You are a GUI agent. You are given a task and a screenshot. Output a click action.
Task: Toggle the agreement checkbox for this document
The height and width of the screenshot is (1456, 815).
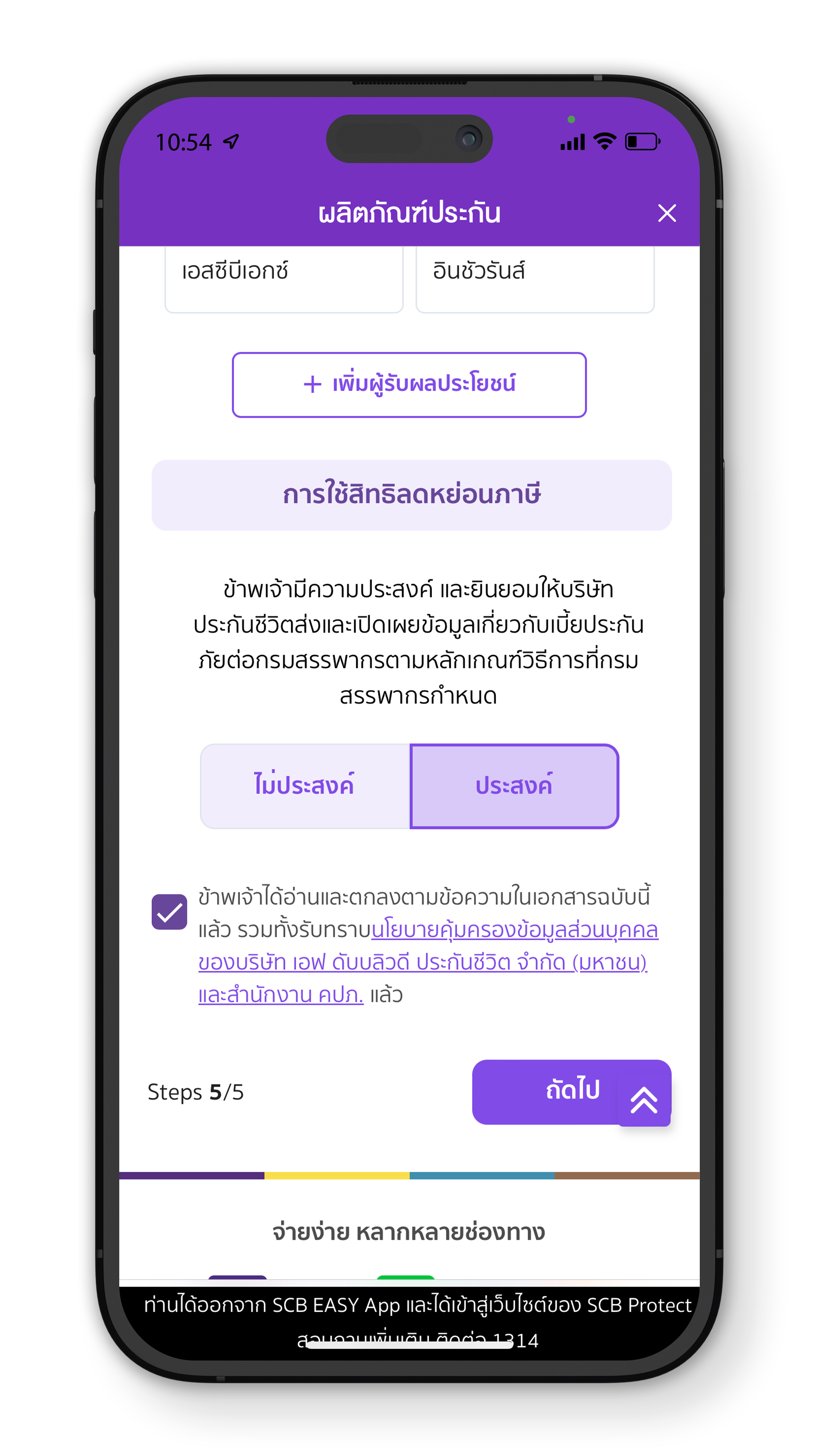(x=169, y=911)
